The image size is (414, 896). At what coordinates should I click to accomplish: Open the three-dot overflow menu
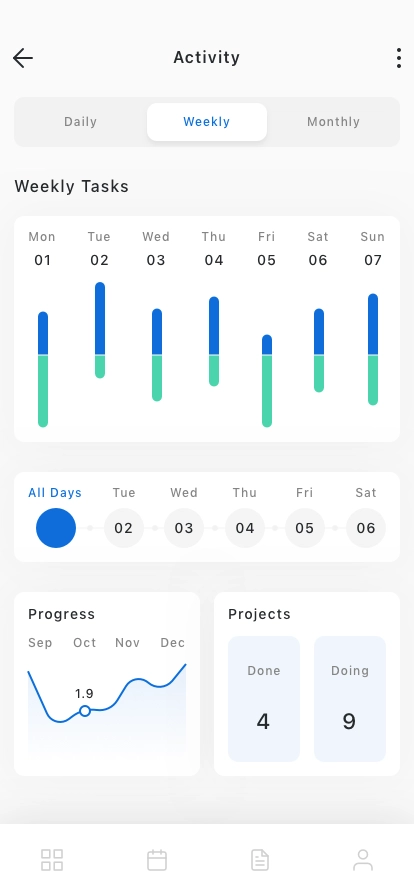[x=399, y=58]
